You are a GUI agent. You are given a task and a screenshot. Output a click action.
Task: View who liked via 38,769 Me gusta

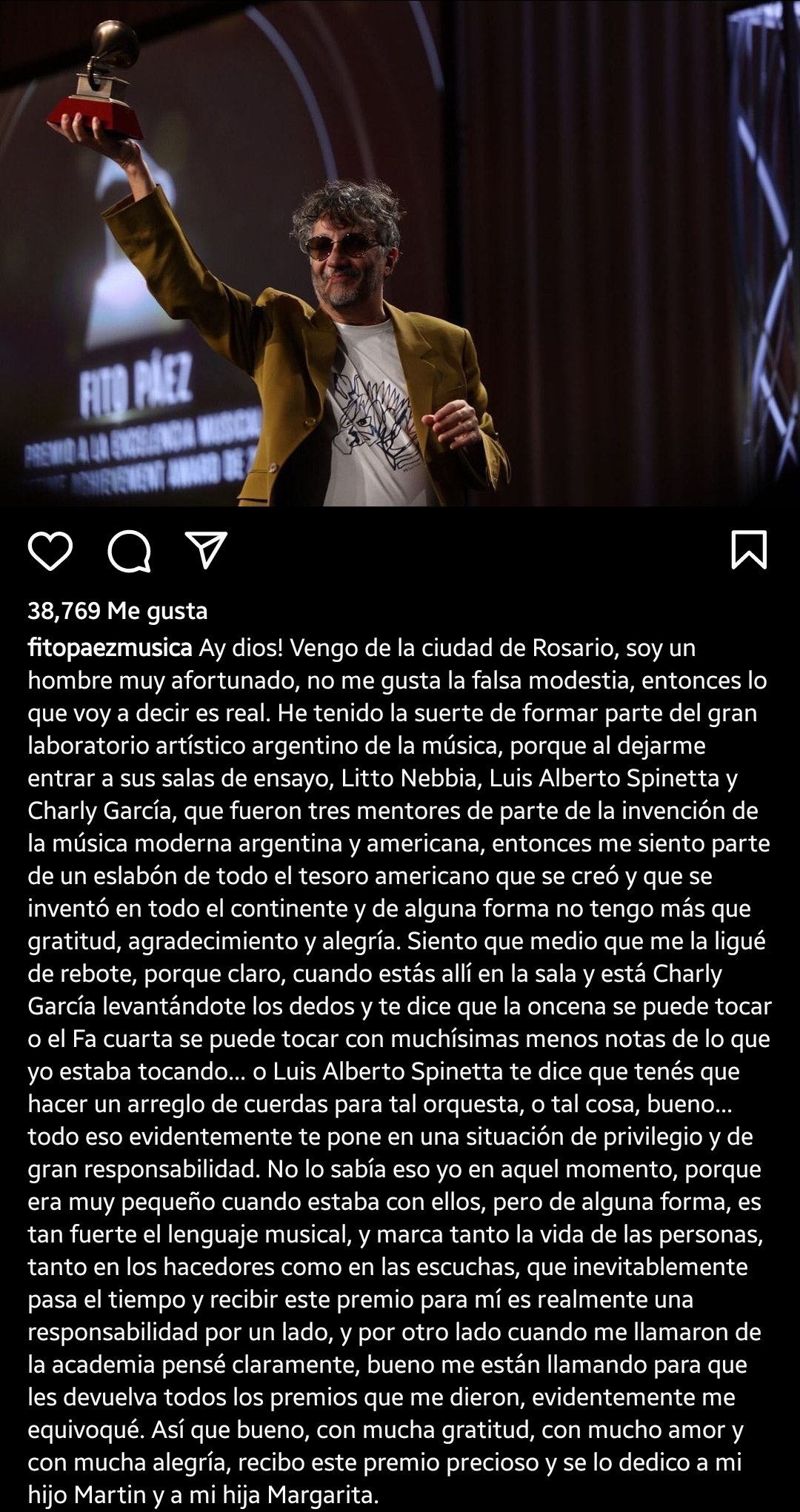coord(118,611)
